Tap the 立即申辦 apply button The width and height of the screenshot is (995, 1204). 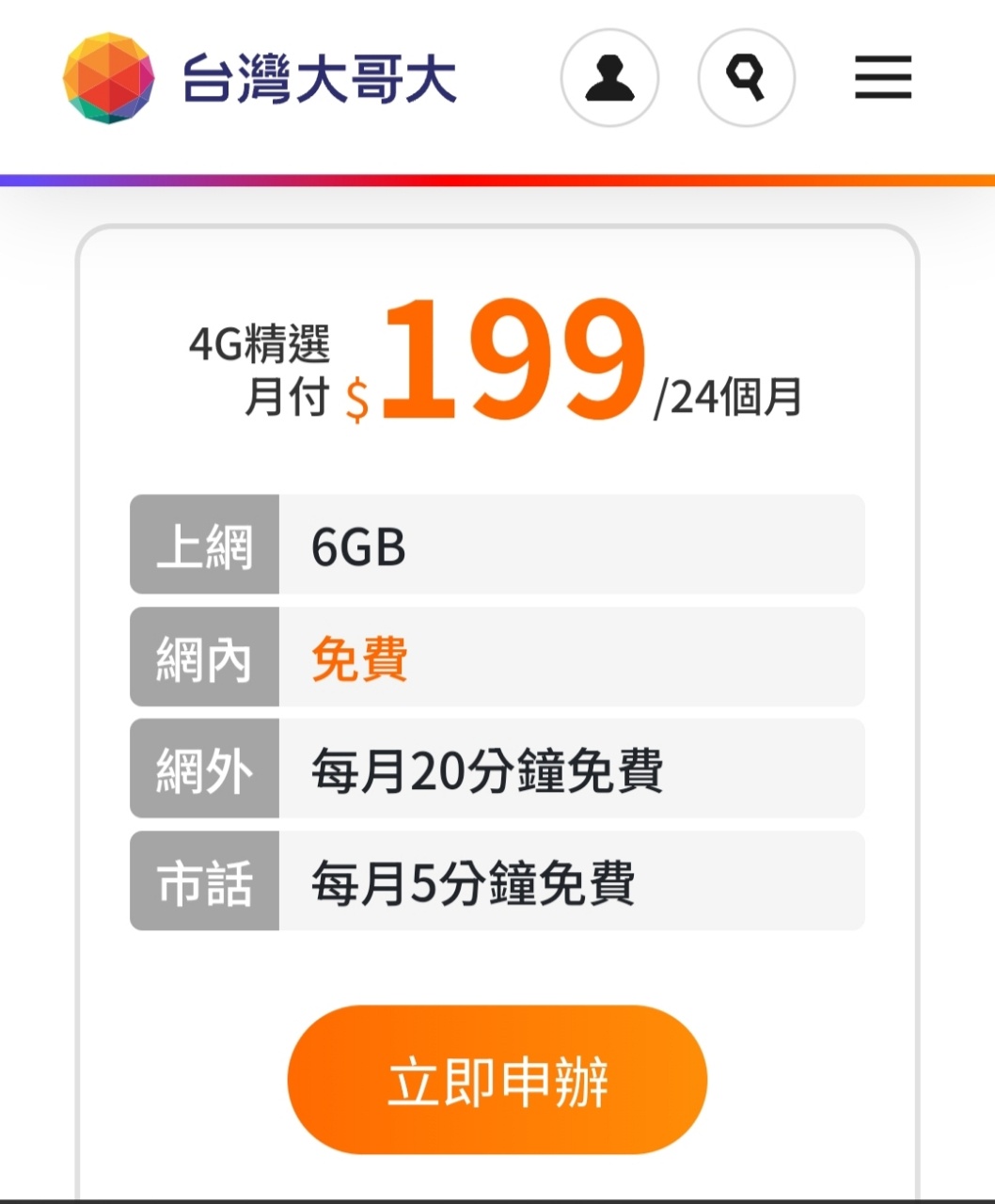click(497, 1080)
